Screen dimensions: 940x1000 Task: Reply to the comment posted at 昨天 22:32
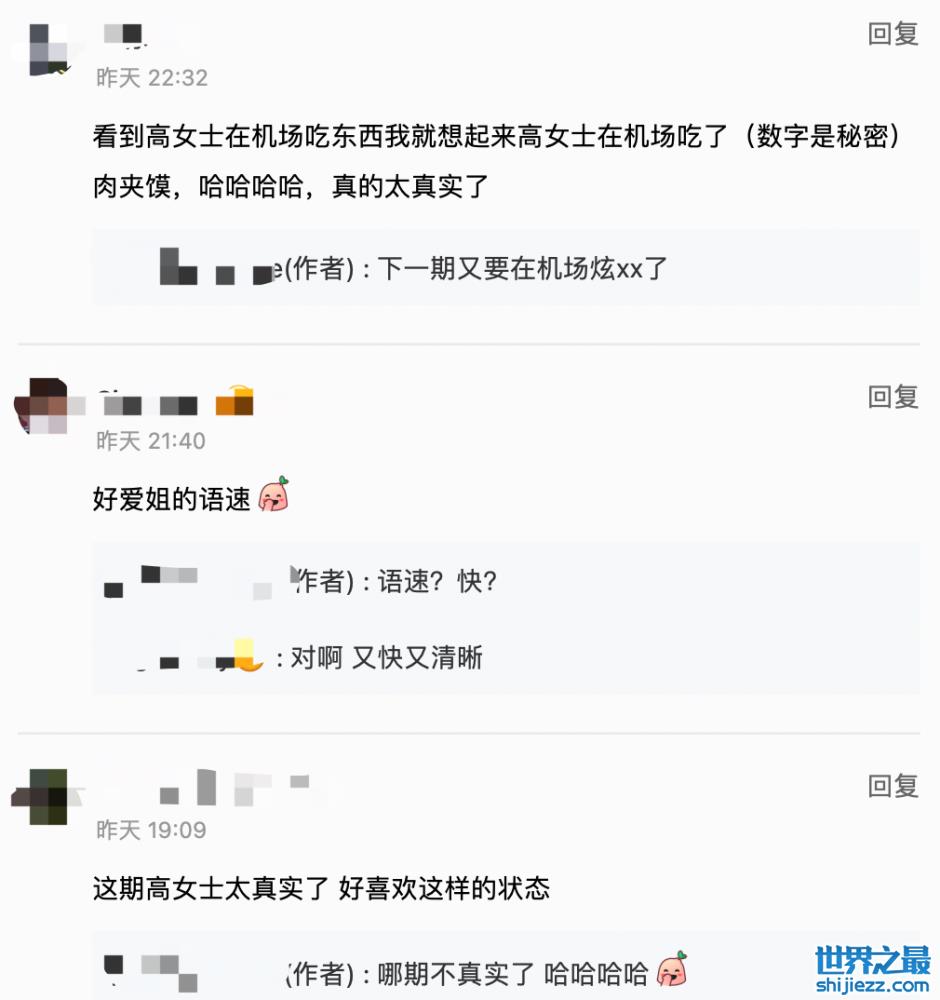click(x=892, y=34)
